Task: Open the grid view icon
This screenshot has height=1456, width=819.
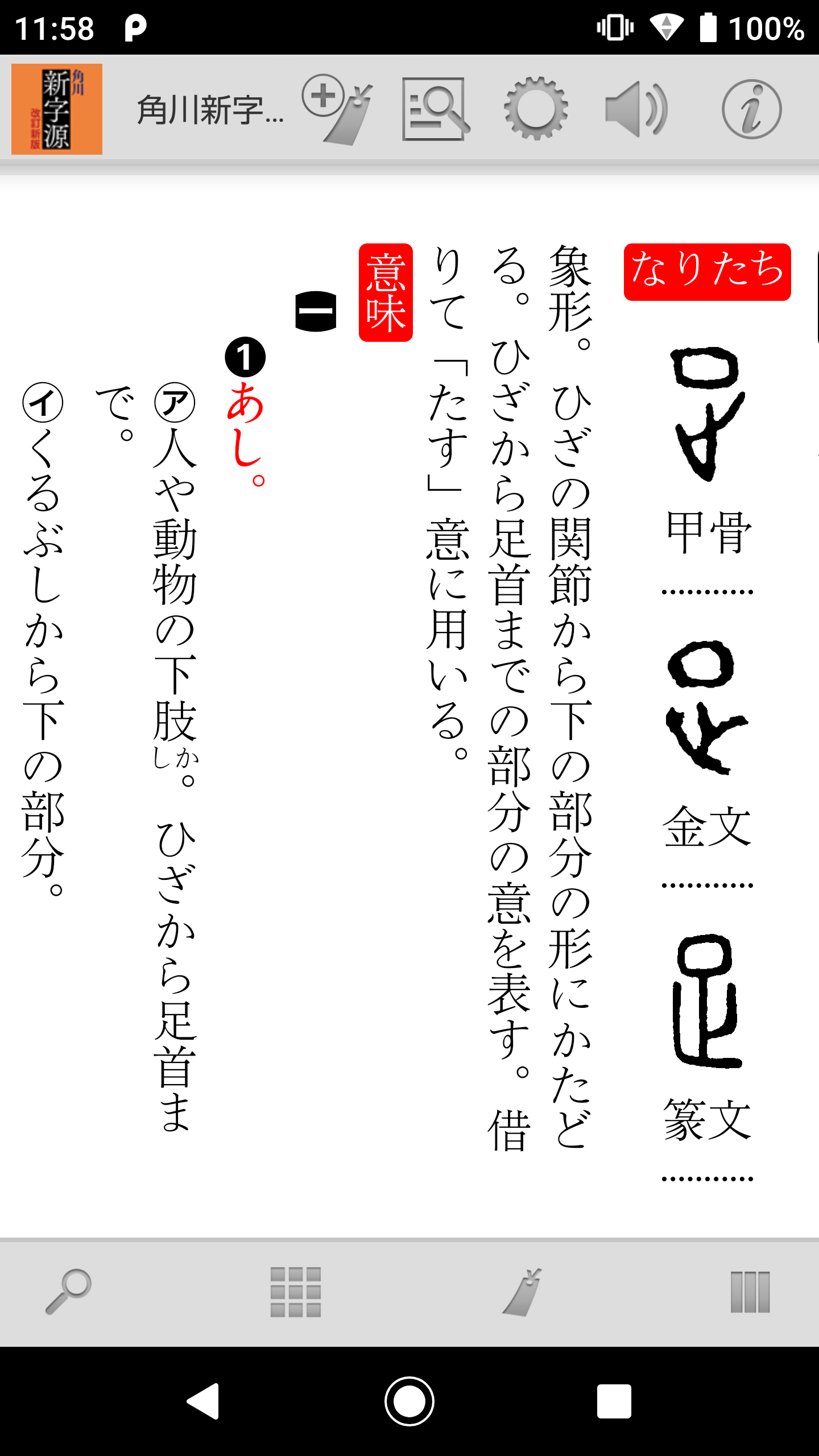Action: 296,1291
